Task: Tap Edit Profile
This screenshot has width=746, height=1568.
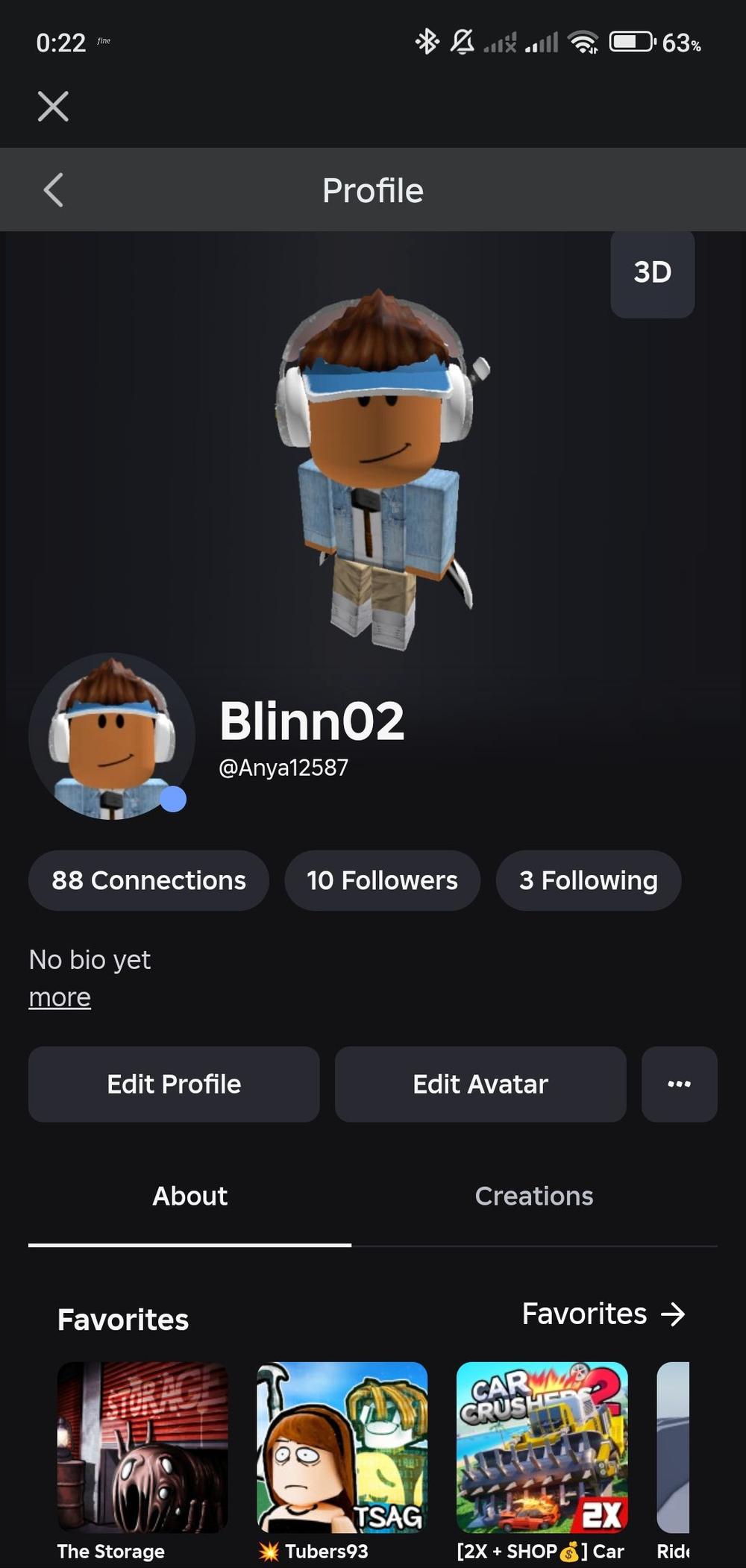Action: [x=174, y=1084]
